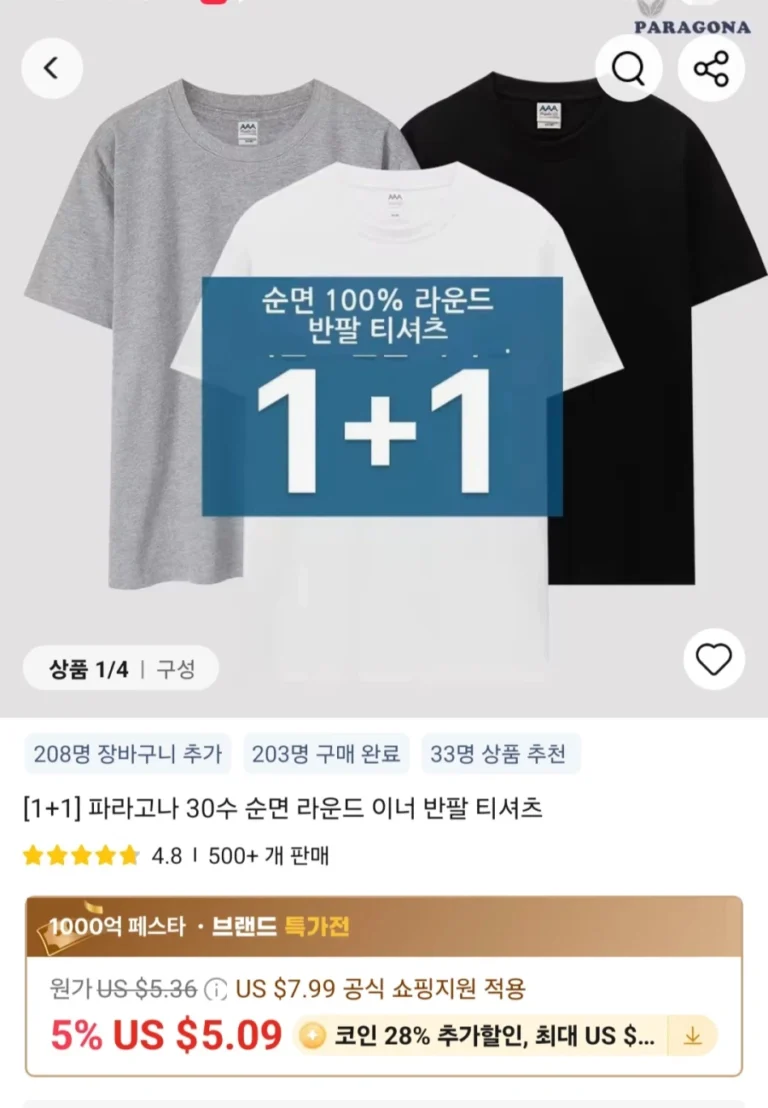Open the 구성 image section
768x1108 pixels.
click(x=175, y=669)
